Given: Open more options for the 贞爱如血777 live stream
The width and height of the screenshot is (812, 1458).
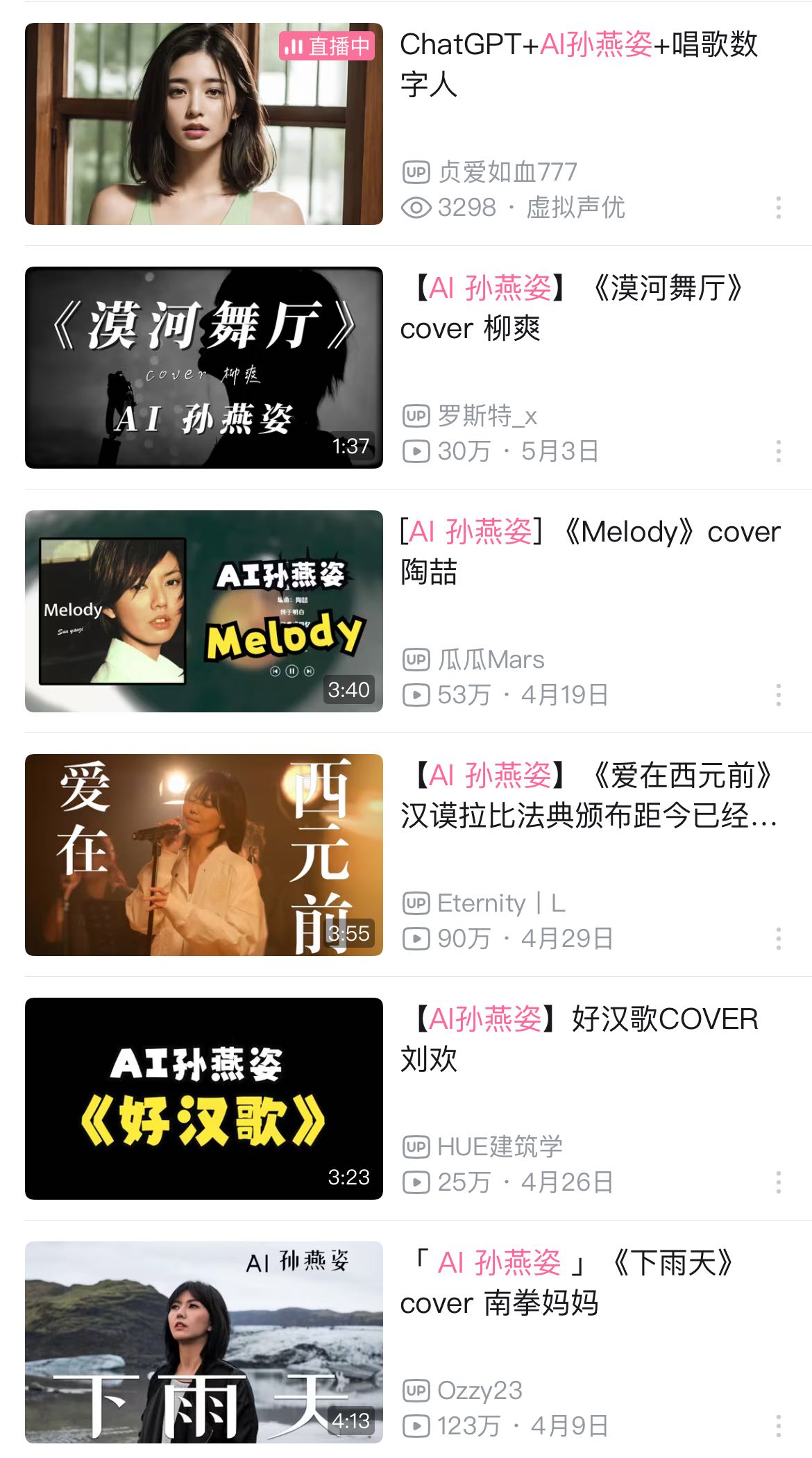Looking at the screenshot, I should [x=778, y=208].
